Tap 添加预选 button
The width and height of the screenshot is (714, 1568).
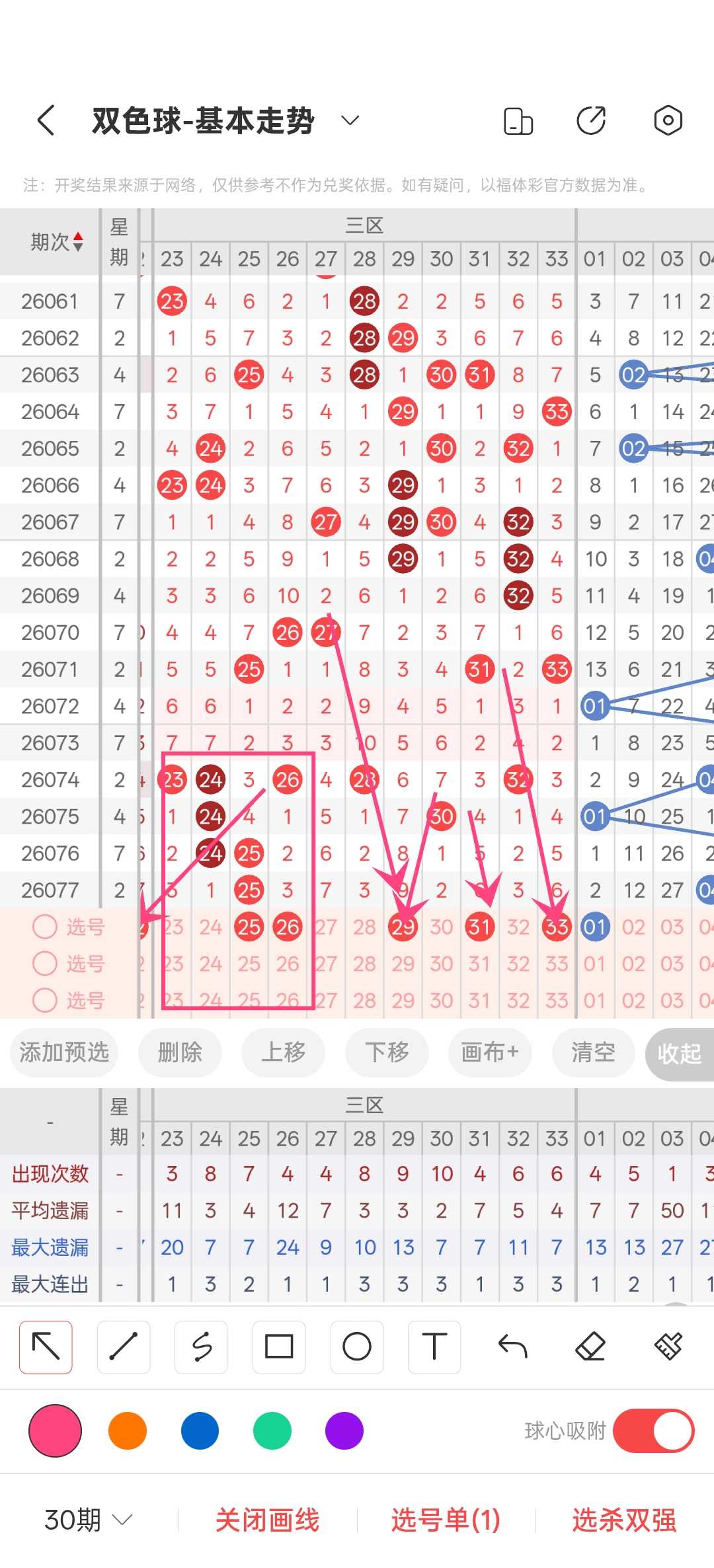click(x=64, y=1052)
